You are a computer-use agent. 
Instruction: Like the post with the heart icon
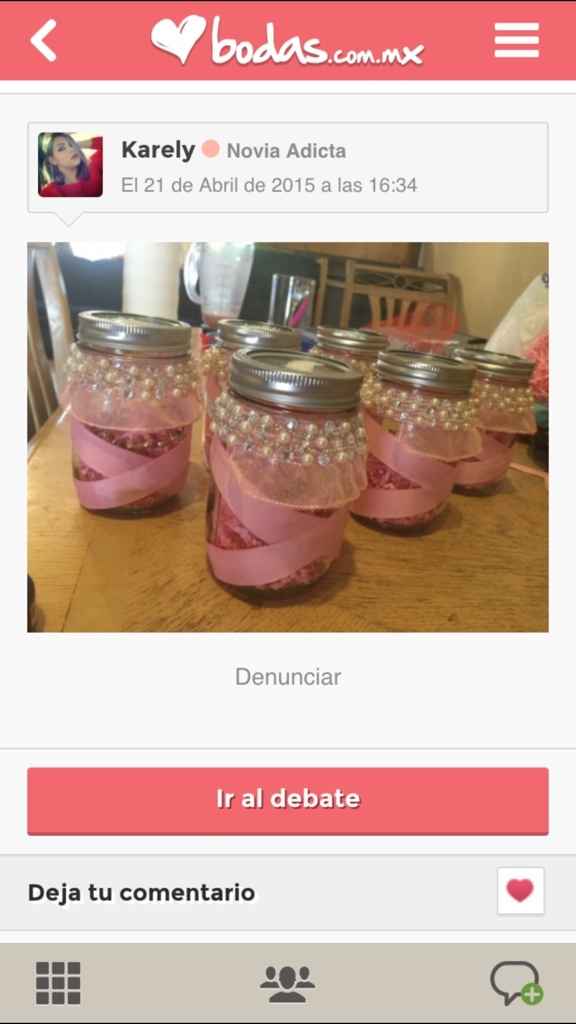click(520, 891)
